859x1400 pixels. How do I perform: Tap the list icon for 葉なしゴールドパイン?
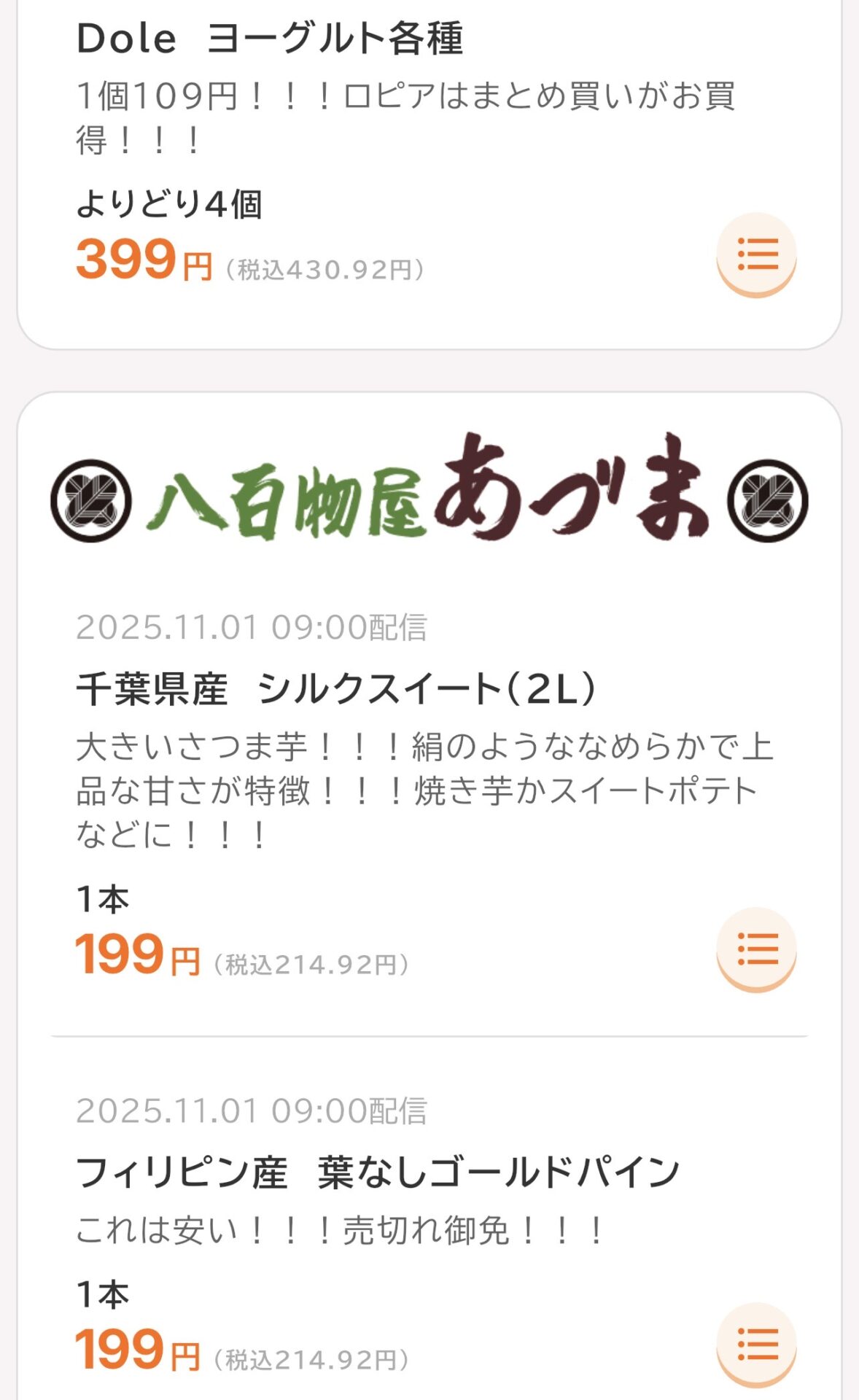756,1344
